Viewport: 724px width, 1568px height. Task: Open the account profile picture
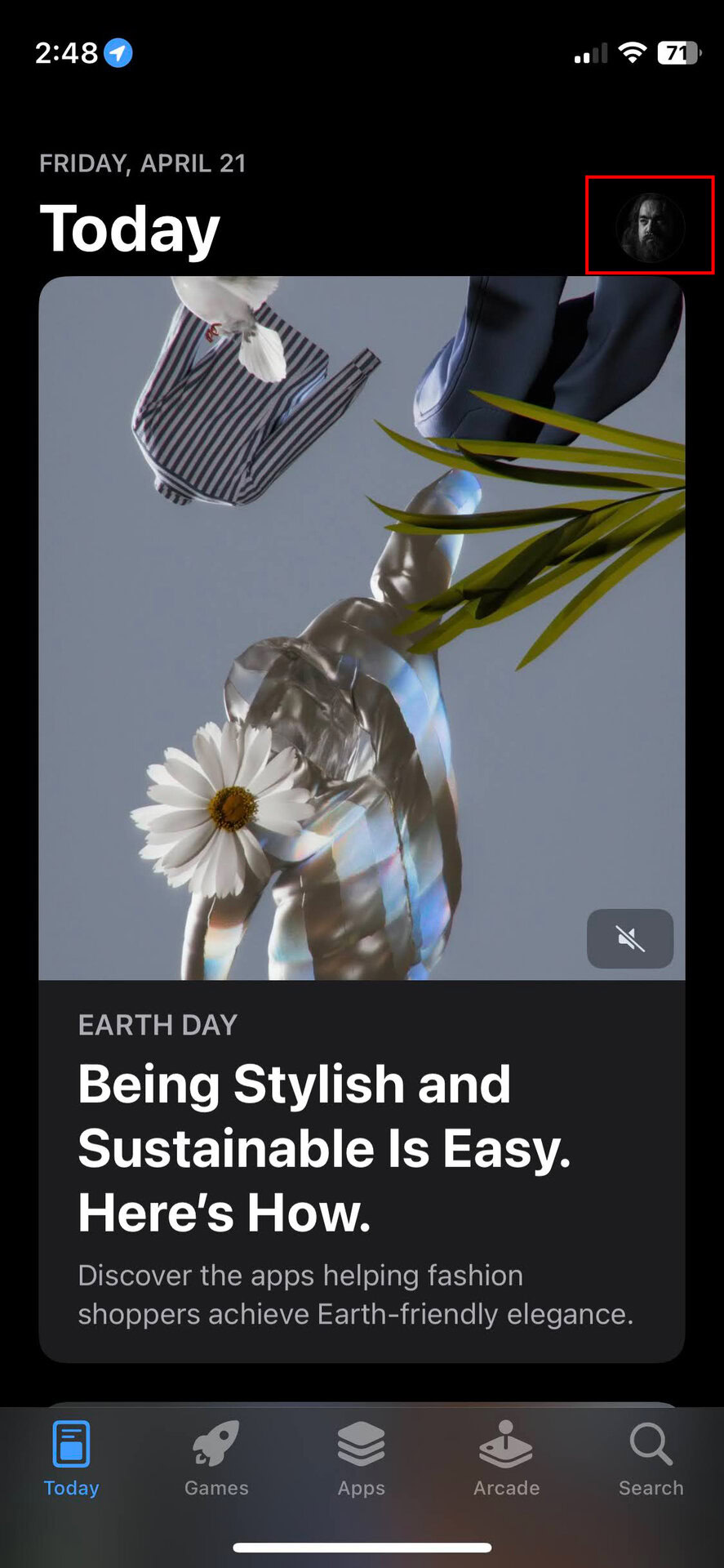click(x=650, y=227)
